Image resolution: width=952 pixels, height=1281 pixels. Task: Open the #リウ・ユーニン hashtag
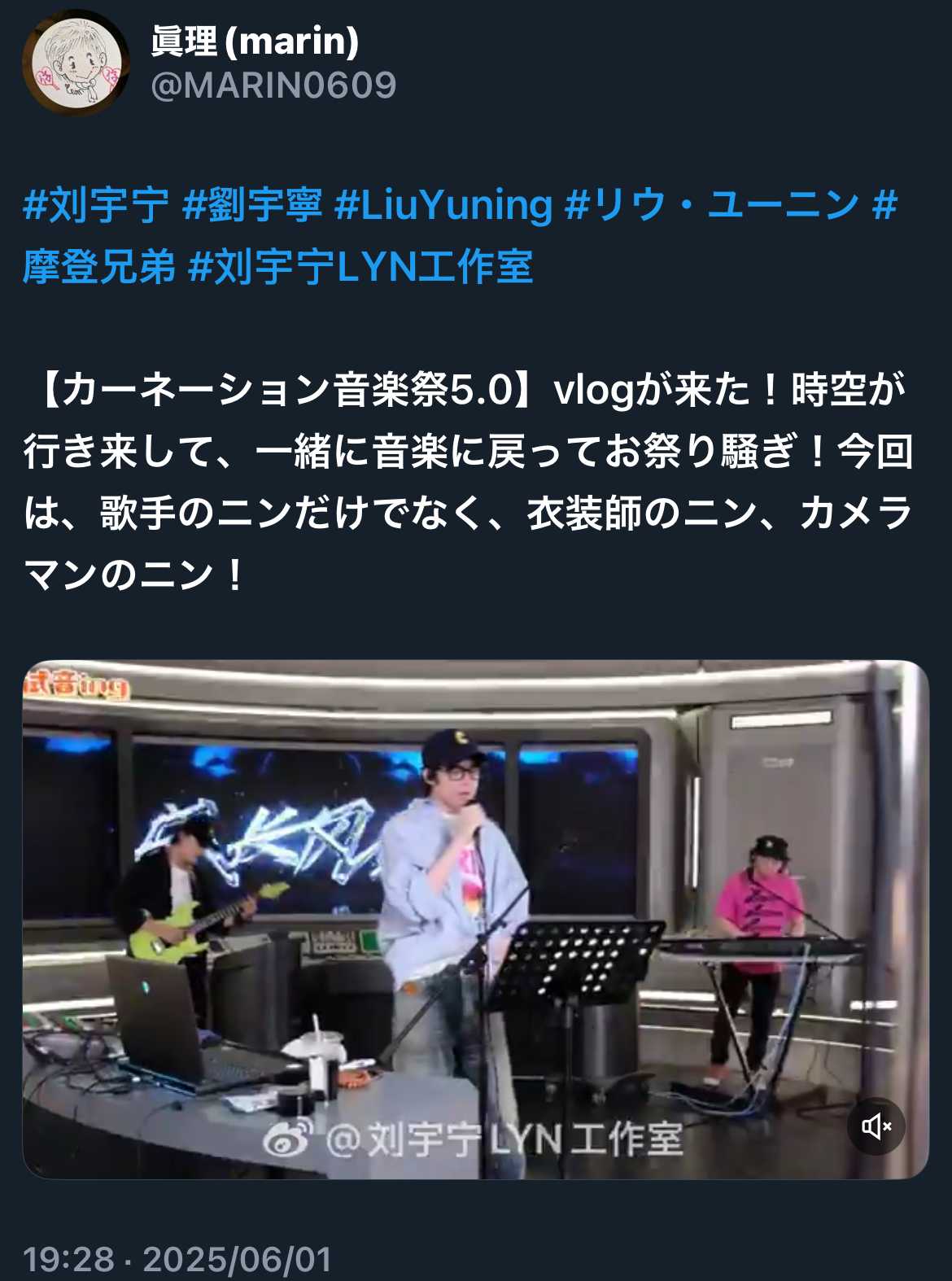coord(712,203)
